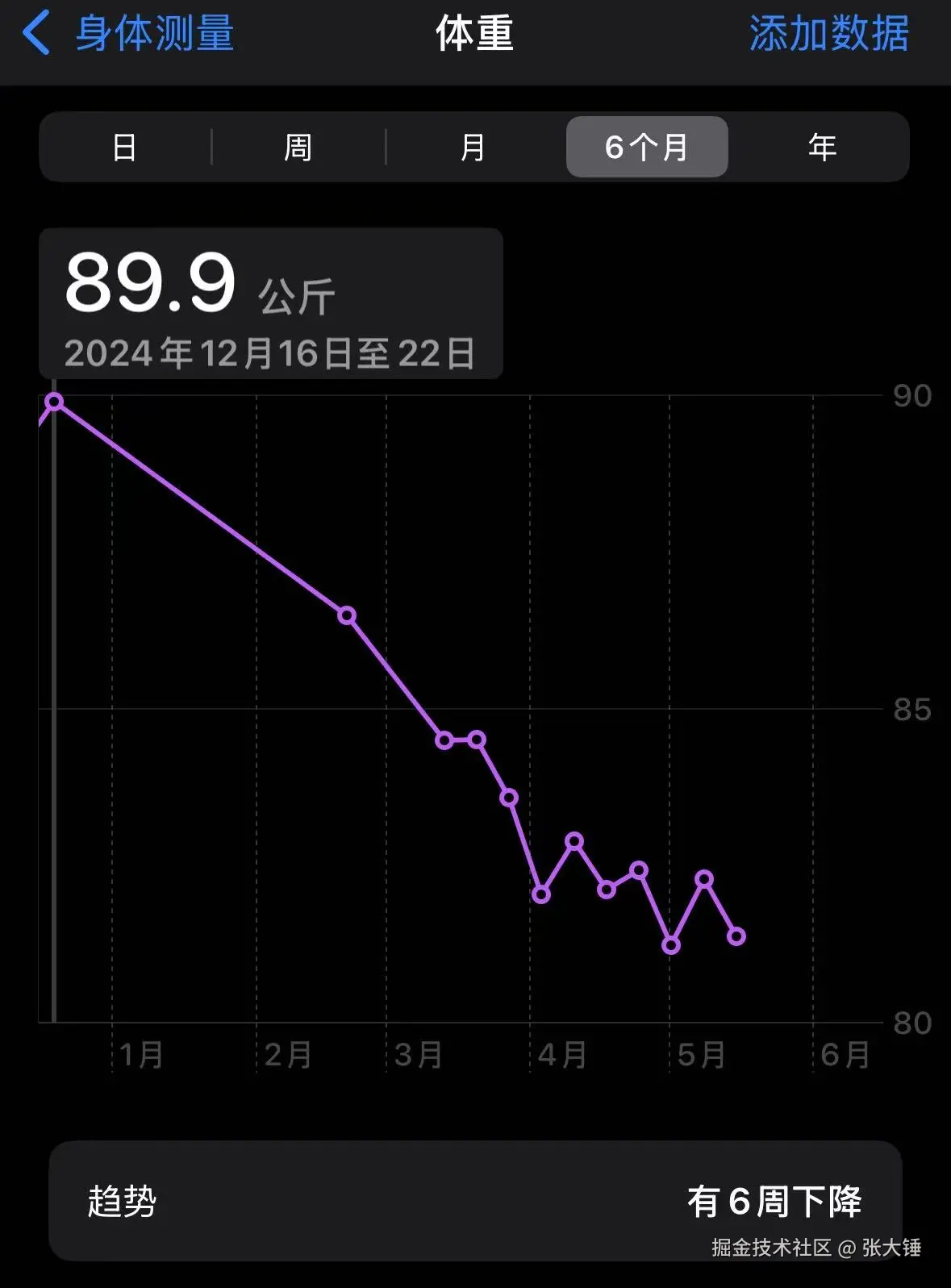Screen dimensions: 951x1288
Task: Select the first data point on the chart
Action: (54, 402)
